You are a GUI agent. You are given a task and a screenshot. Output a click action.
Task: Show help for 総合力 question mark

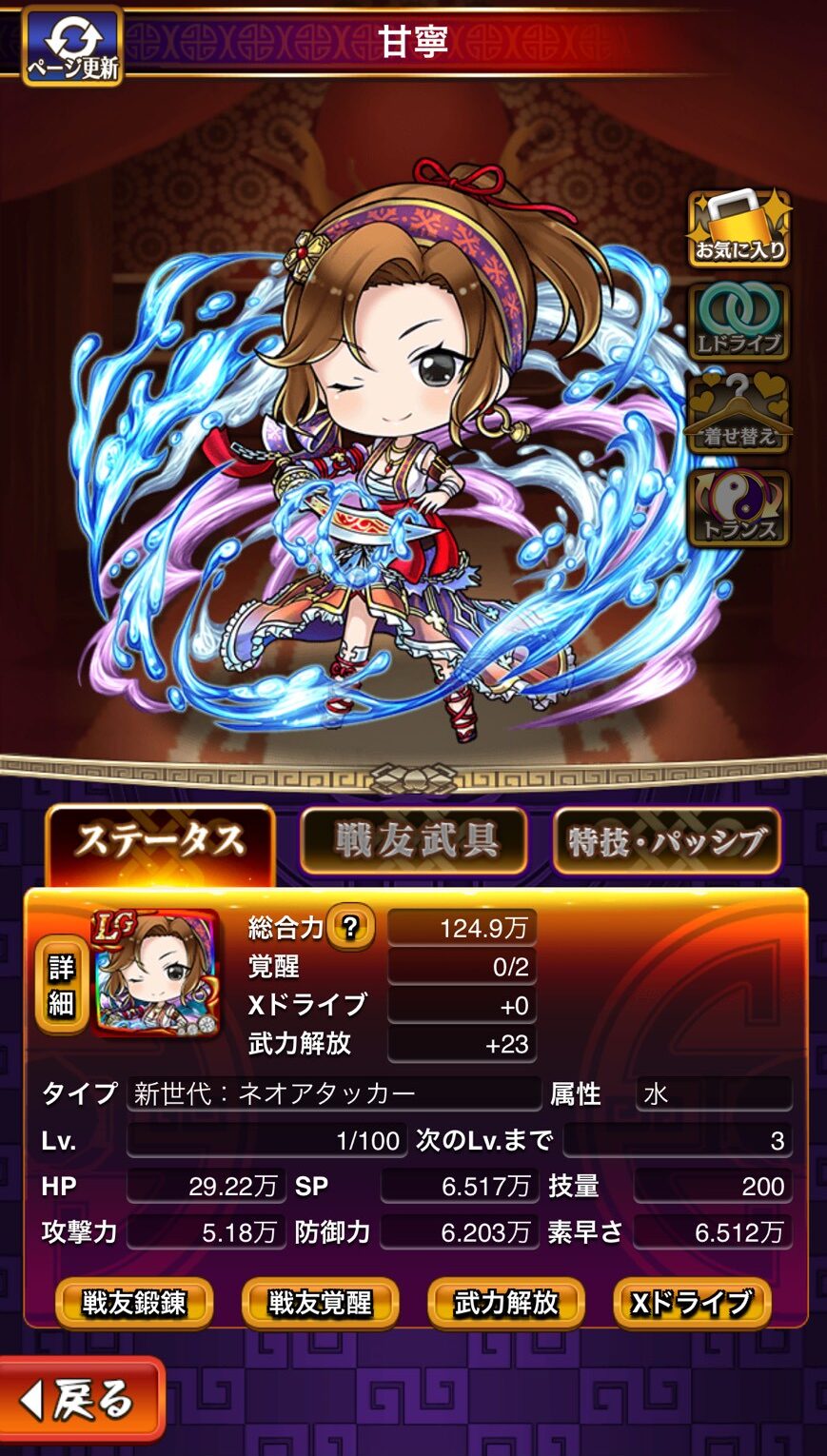(350, 927)
